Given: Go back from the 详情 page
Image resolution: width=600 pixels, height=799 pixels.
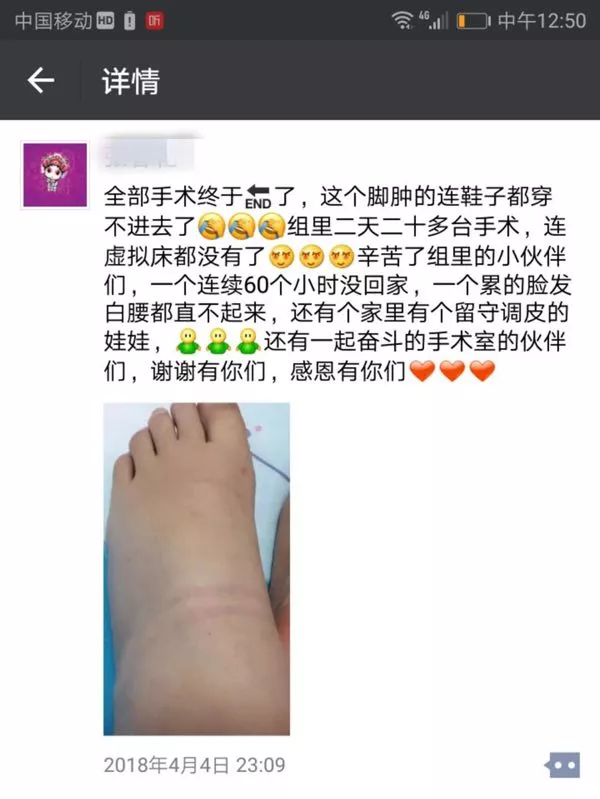Looking at the screenshot, I should (40, 81).
